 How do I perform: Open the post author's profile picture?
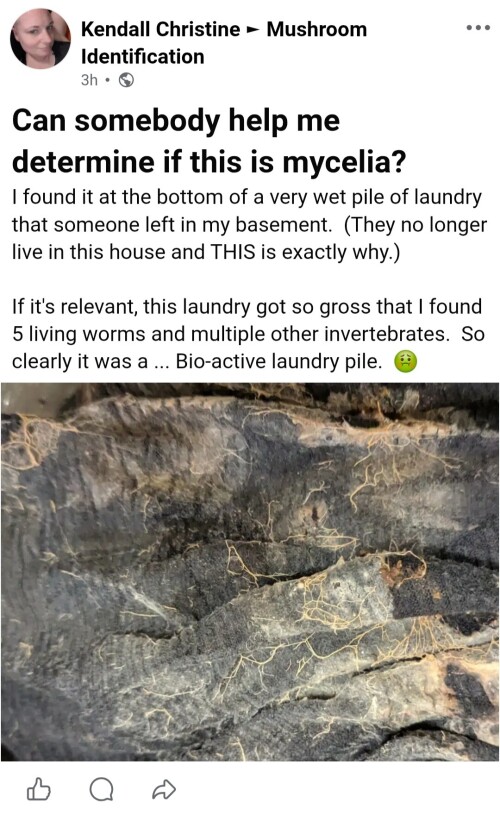click(41, 39)
